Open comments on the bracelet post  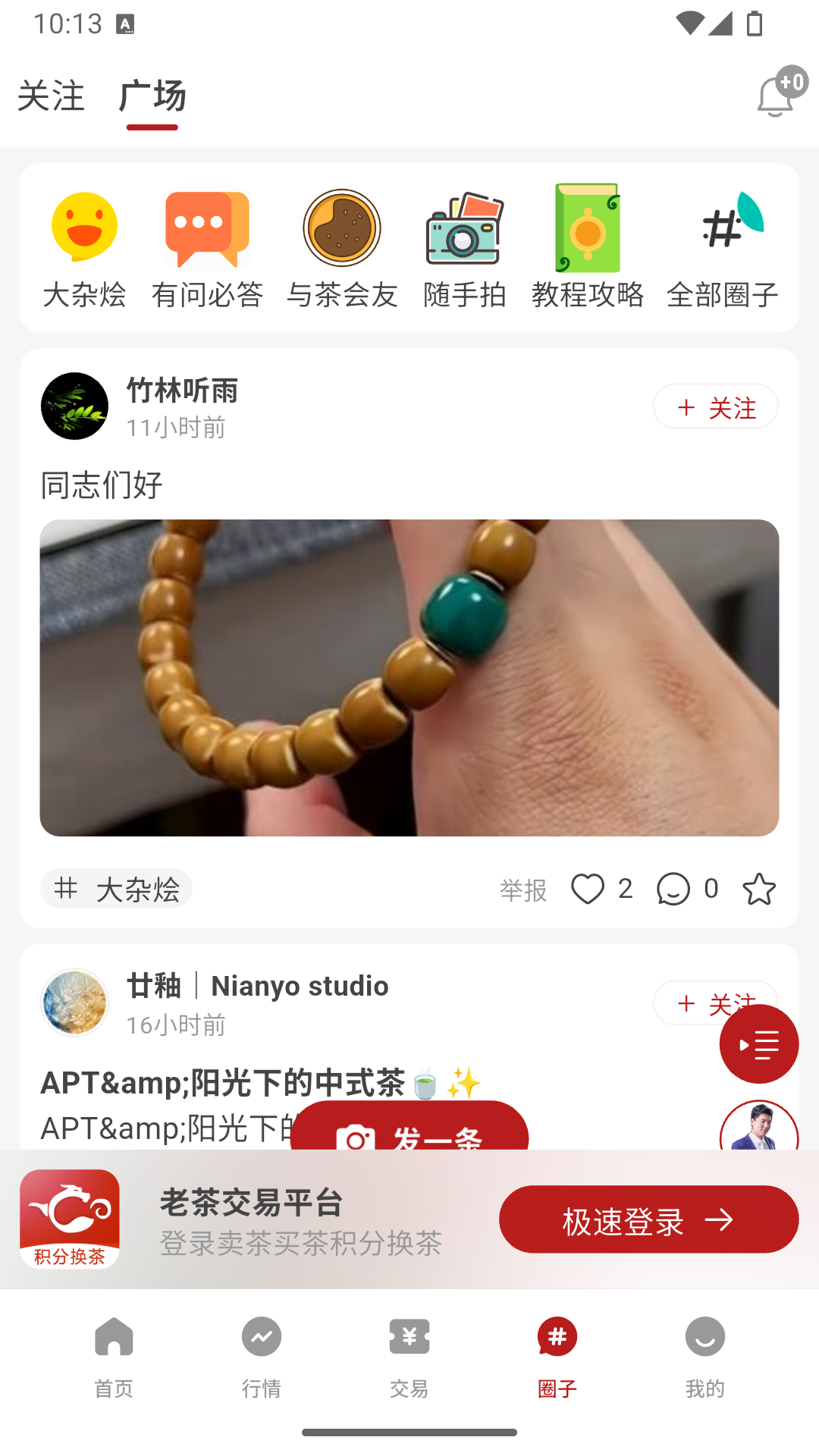[675, 889]
